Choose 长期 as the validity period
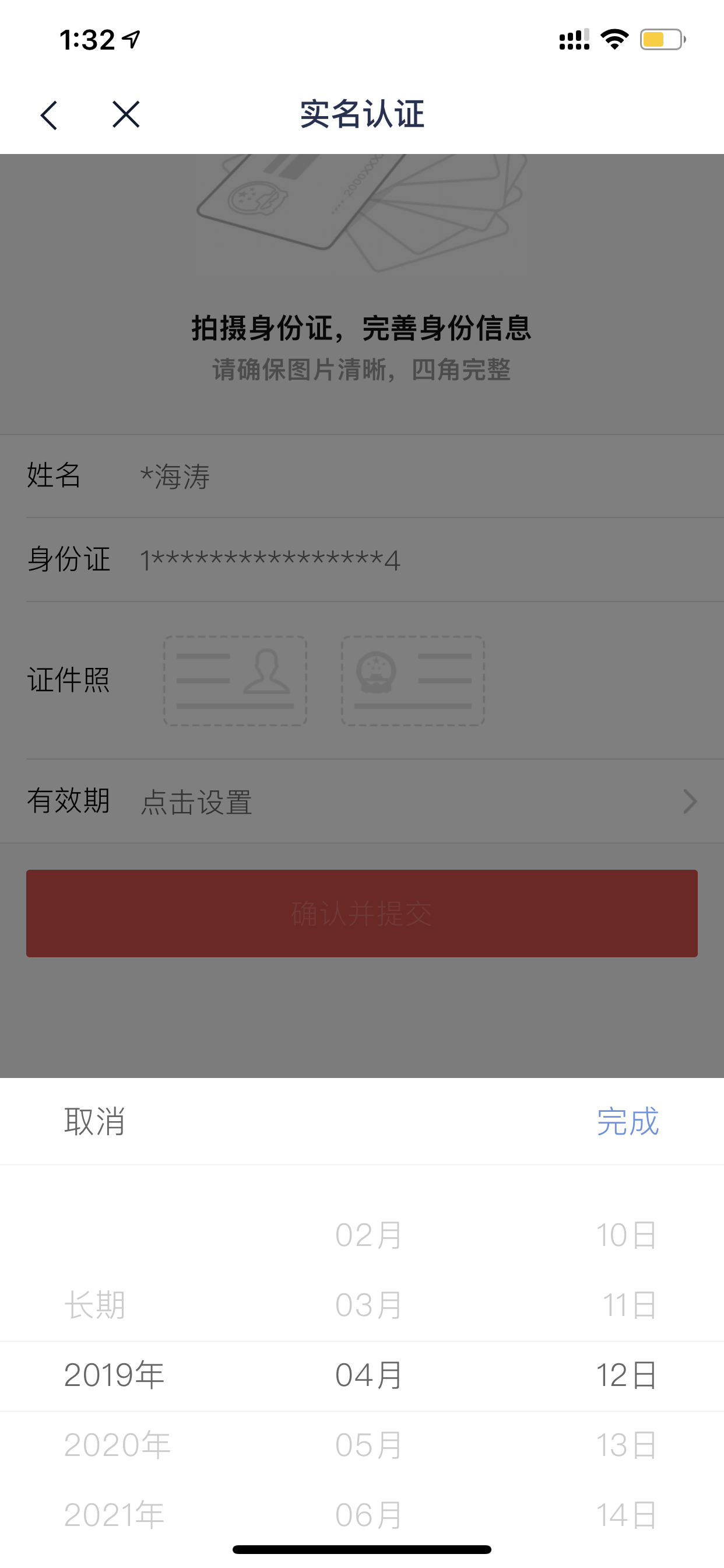Viewport: 724px width, 1568px height. (94, 1305)
